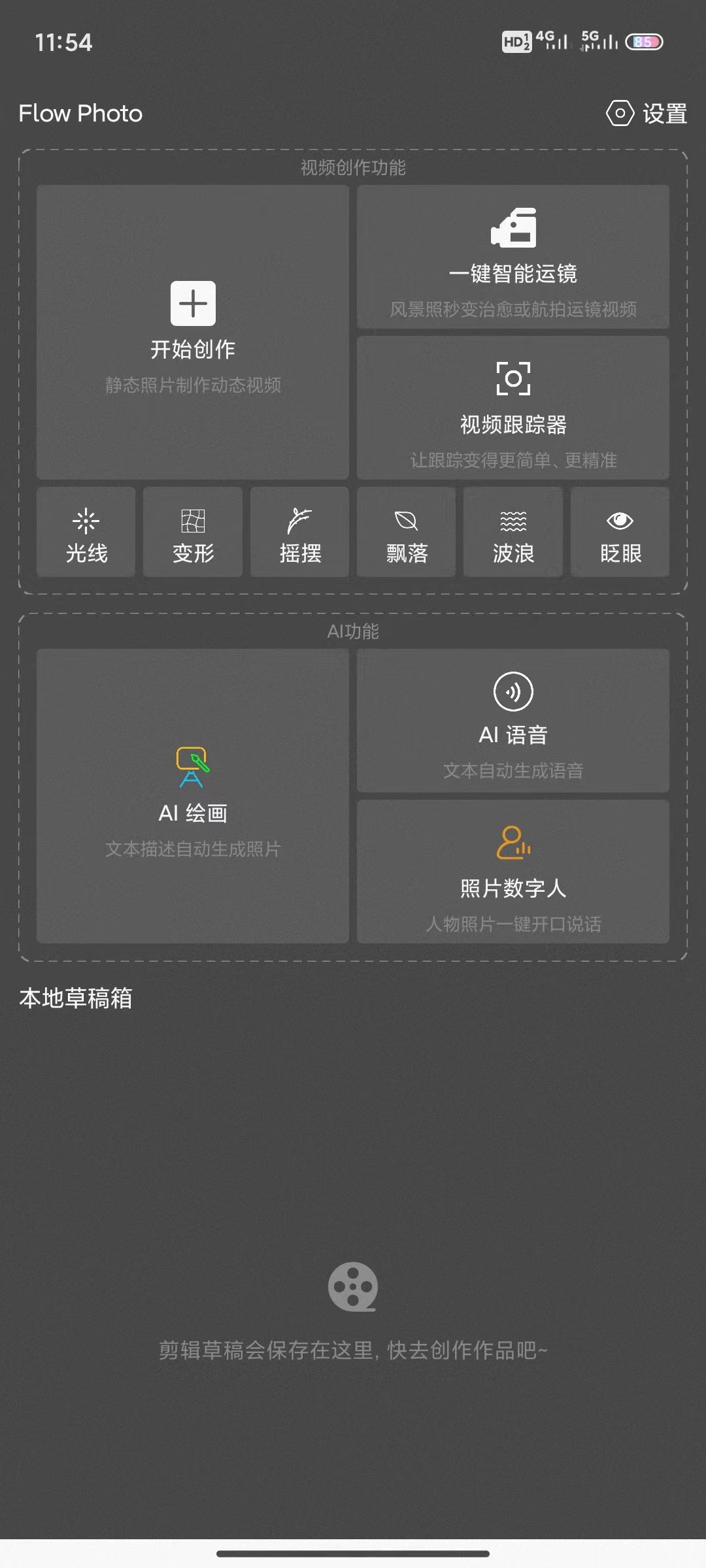Open the 摇摆 effect
706x1568 pixels.
[x=300, y=532]
